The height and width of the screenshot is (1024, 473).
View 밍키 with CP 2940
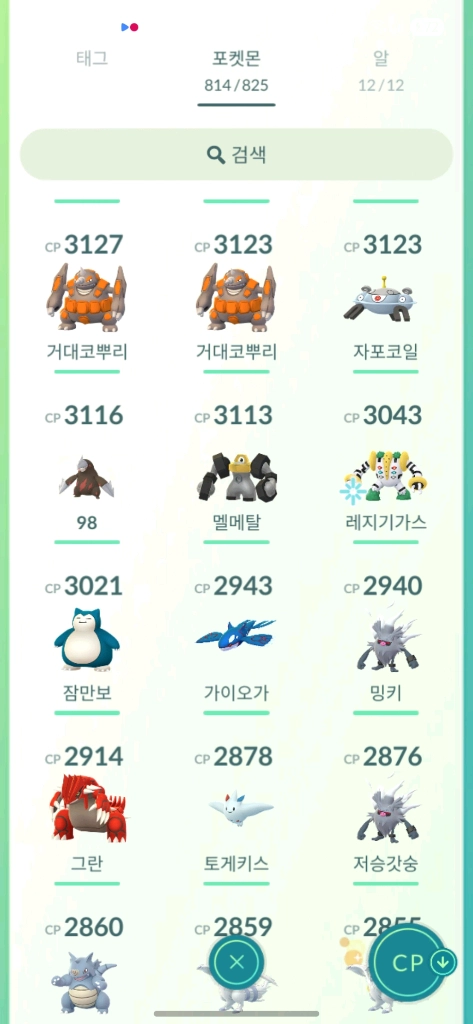click(x=385, y=639)
